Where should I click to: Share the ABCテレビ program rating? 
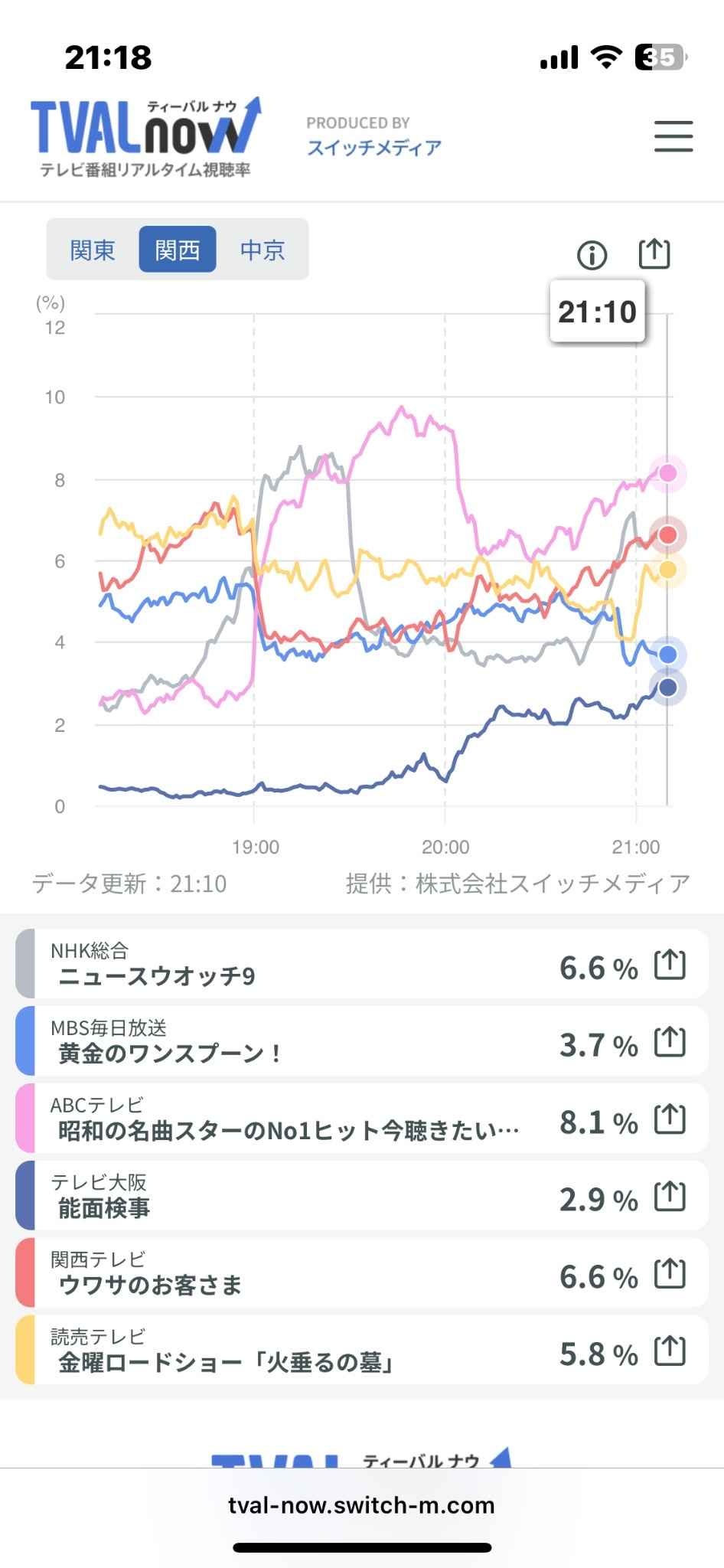(670, 1120)
